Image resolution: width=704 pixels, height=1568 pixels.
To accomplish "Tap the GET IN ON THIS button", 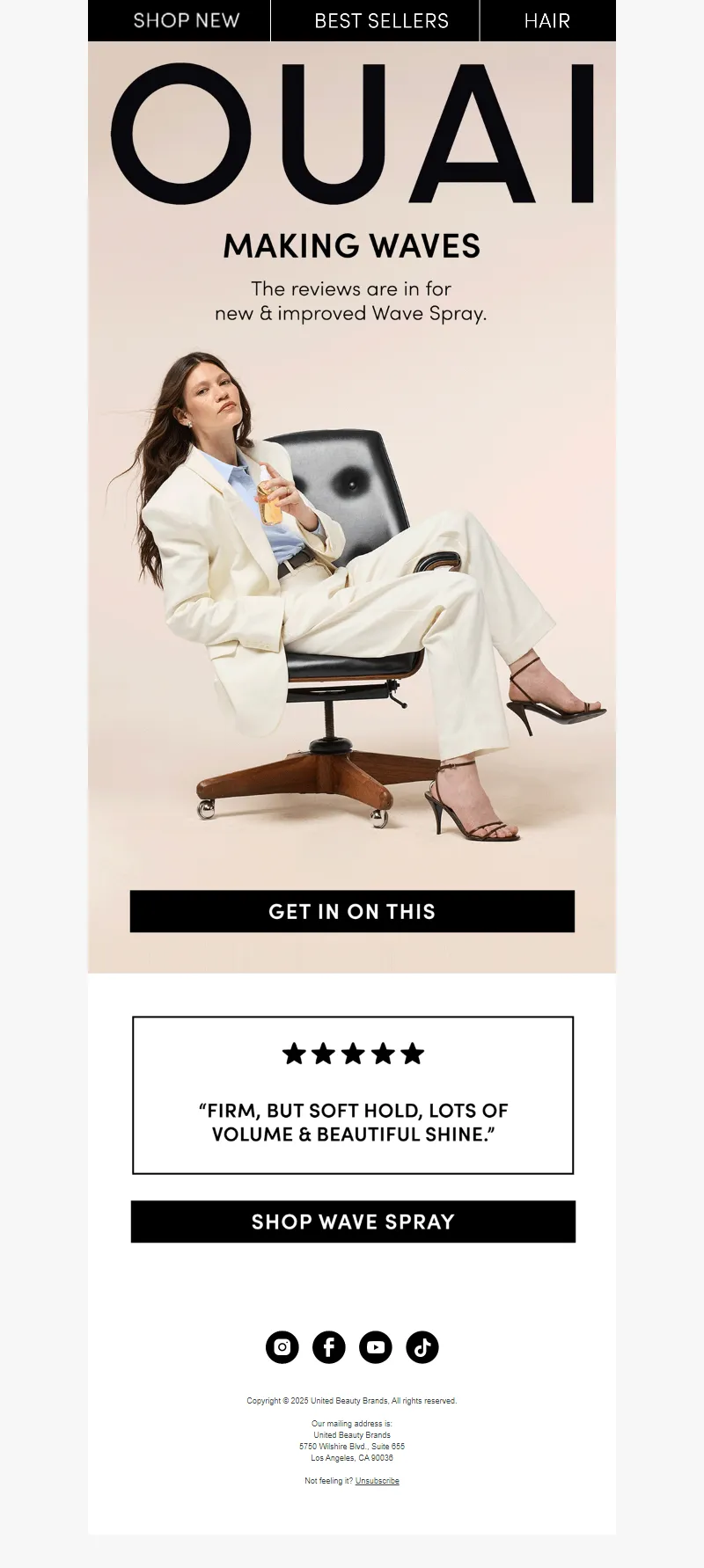I will pos(352,911).
